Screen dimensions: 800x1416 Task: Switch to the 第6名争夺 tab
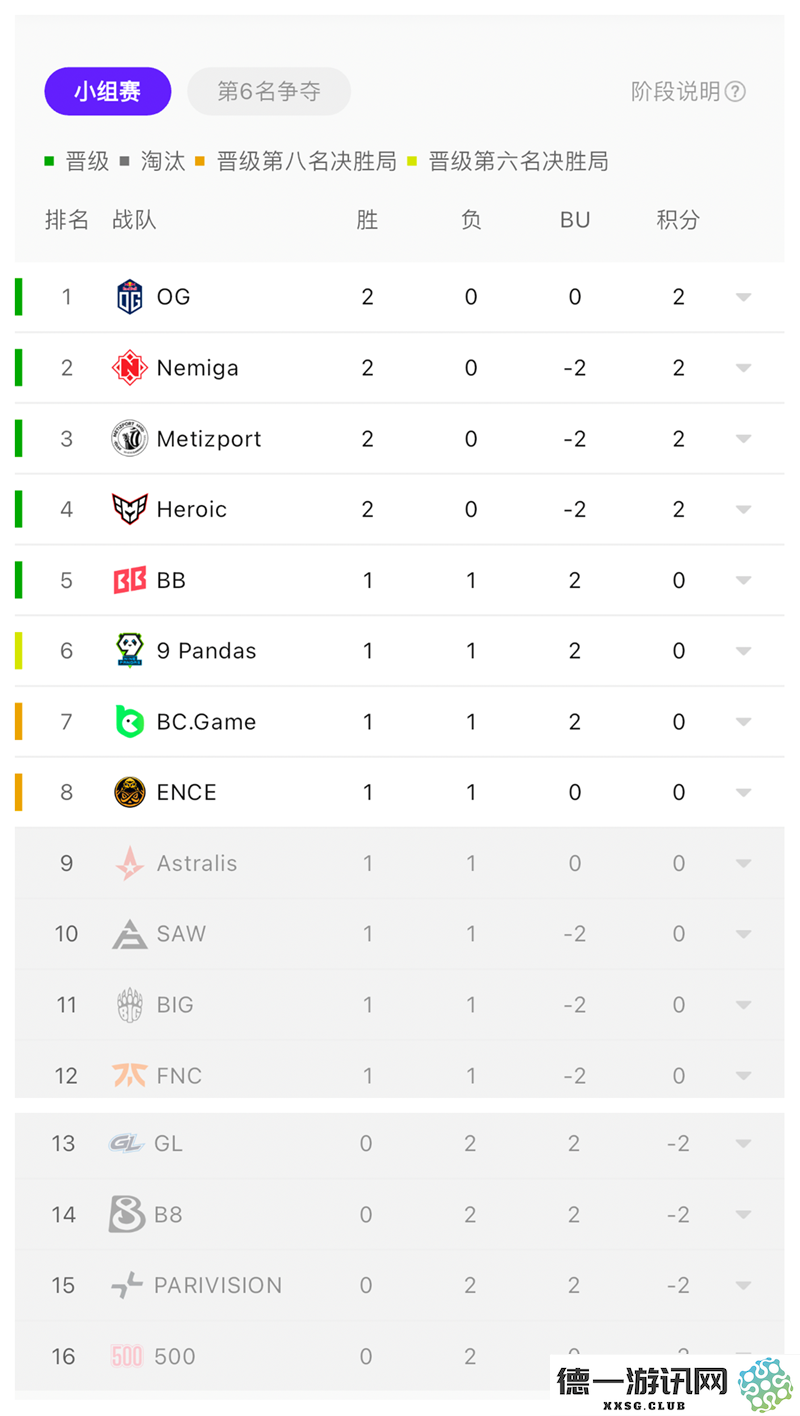point(269,92)
